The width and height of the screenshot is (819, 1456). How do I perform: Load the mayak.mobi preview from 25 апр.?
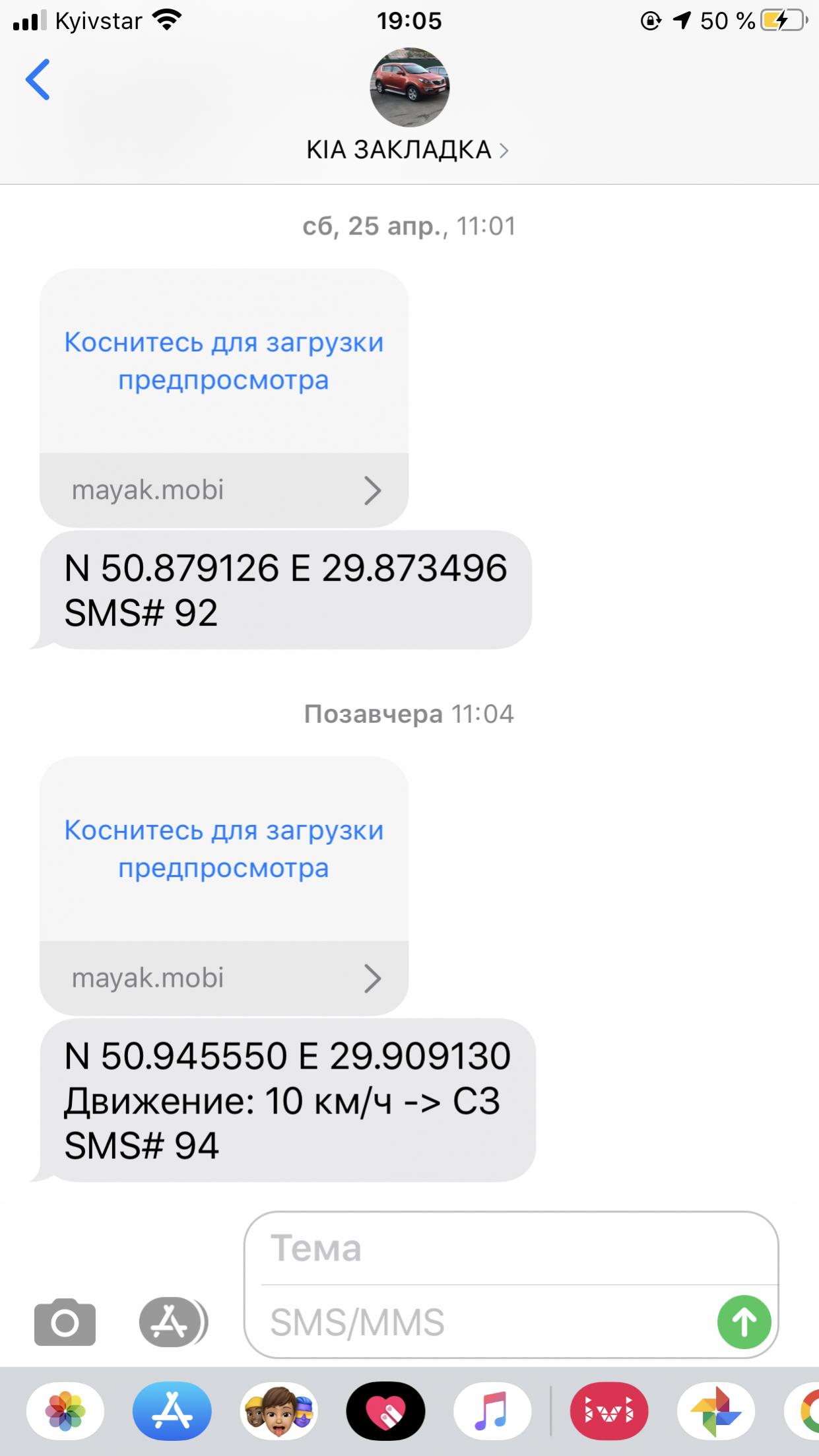pyautogui.click(x=224, y=361)
